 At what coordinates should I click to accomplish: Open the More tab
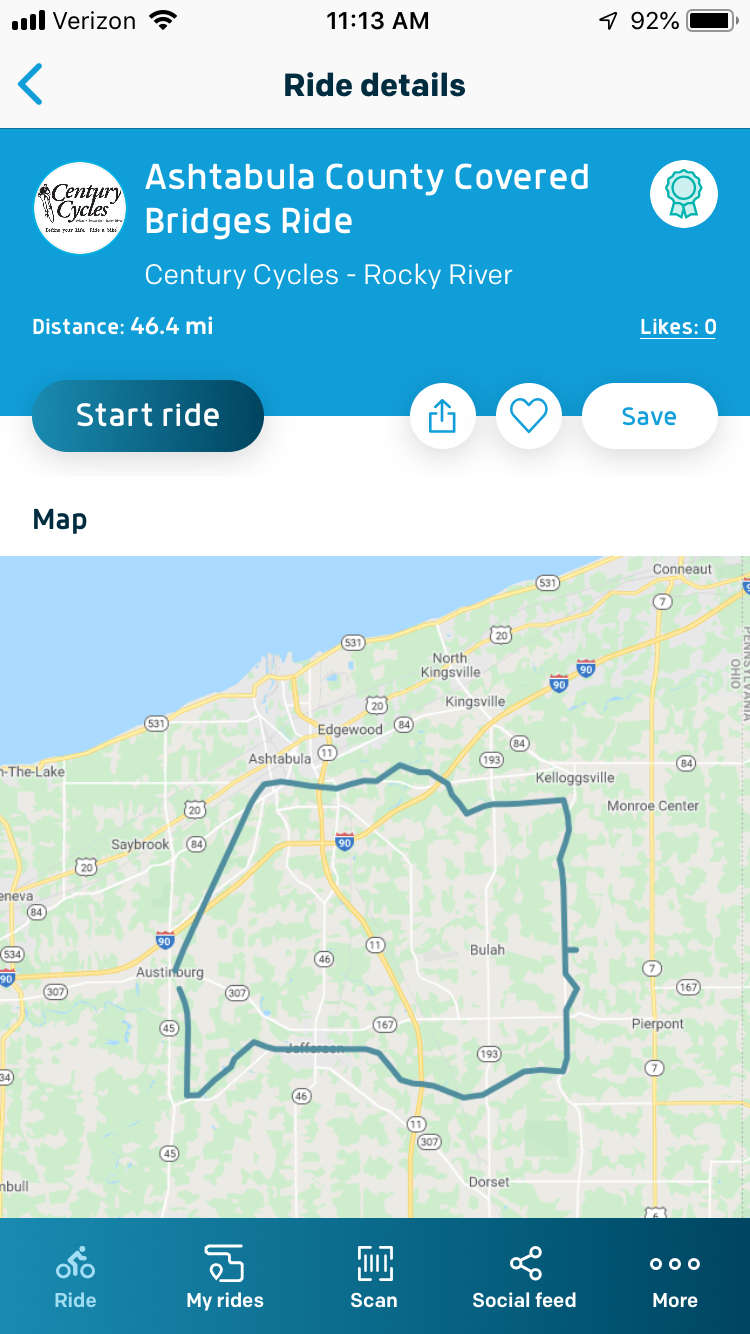click(x=675, y=1277)
